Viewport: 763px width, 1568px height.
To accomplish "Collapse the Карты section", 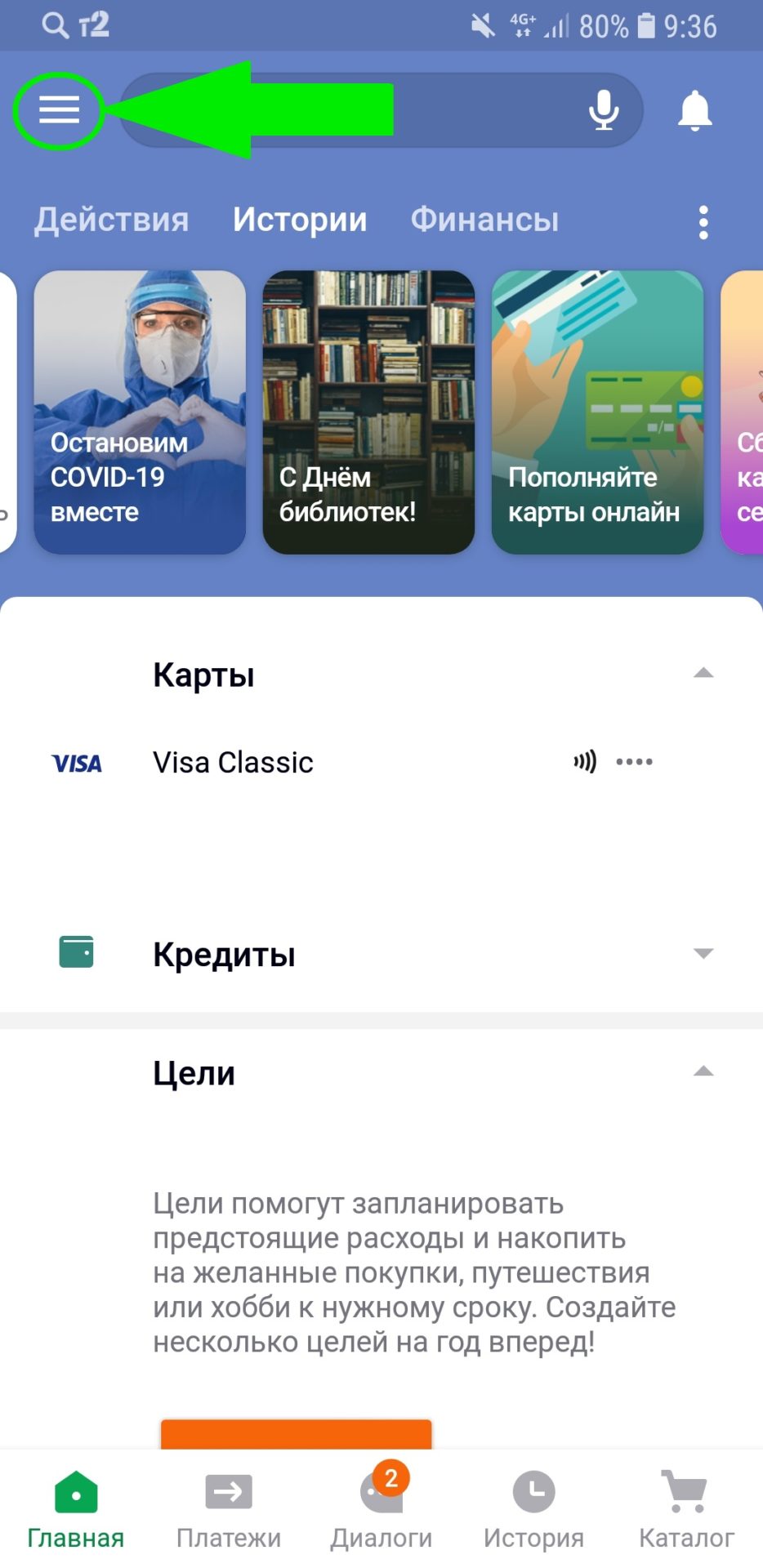I will (x=703, y=674).
